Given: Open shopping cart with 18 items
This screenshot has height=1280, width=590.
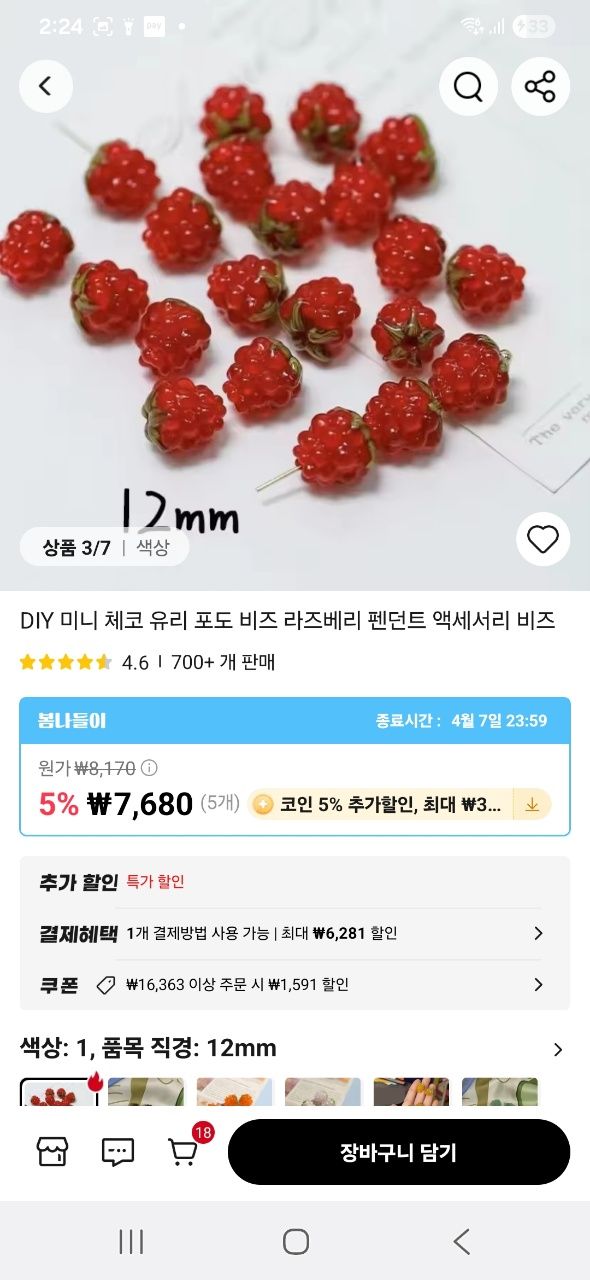Looking at the screenshot, I should point(184,1150).
